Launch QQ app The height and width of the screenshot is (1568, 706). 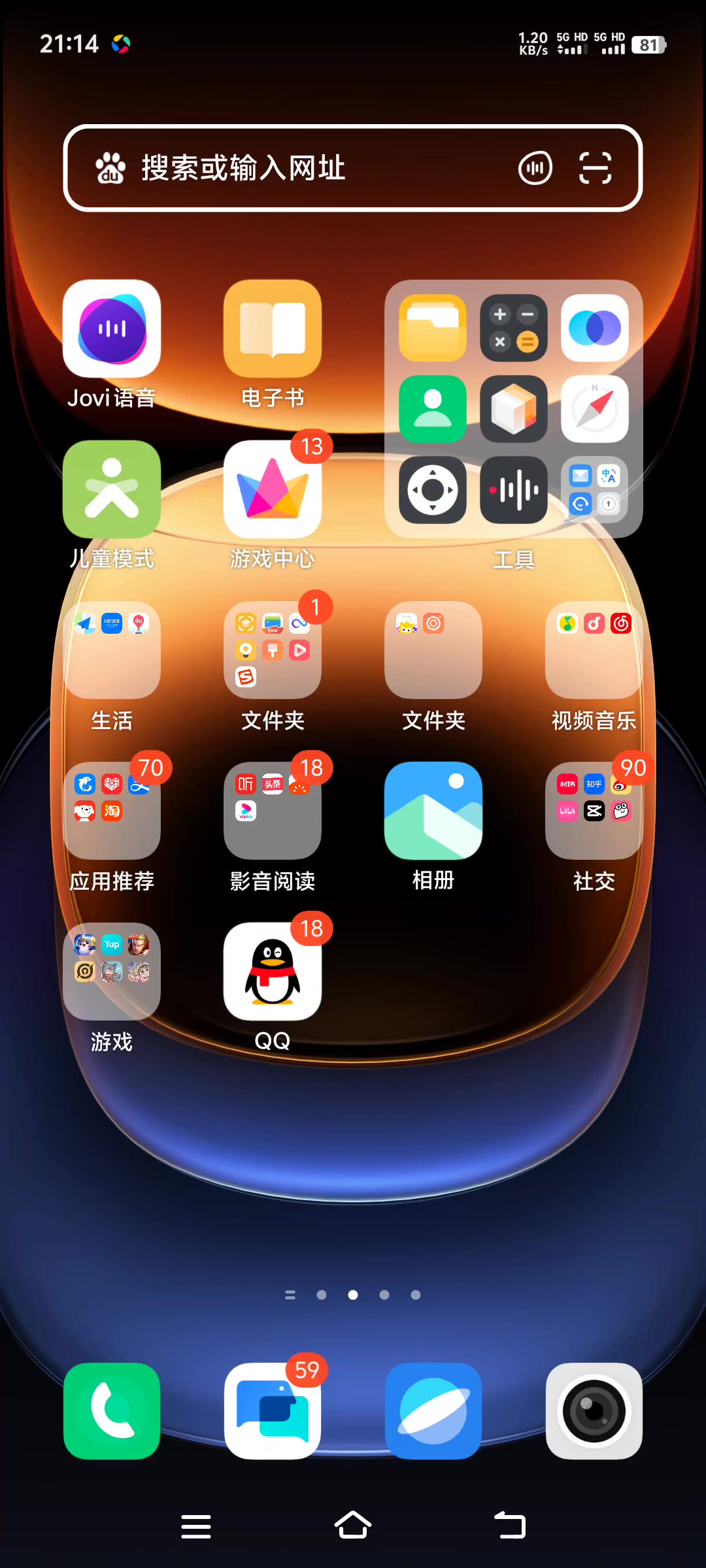point(273,972)
